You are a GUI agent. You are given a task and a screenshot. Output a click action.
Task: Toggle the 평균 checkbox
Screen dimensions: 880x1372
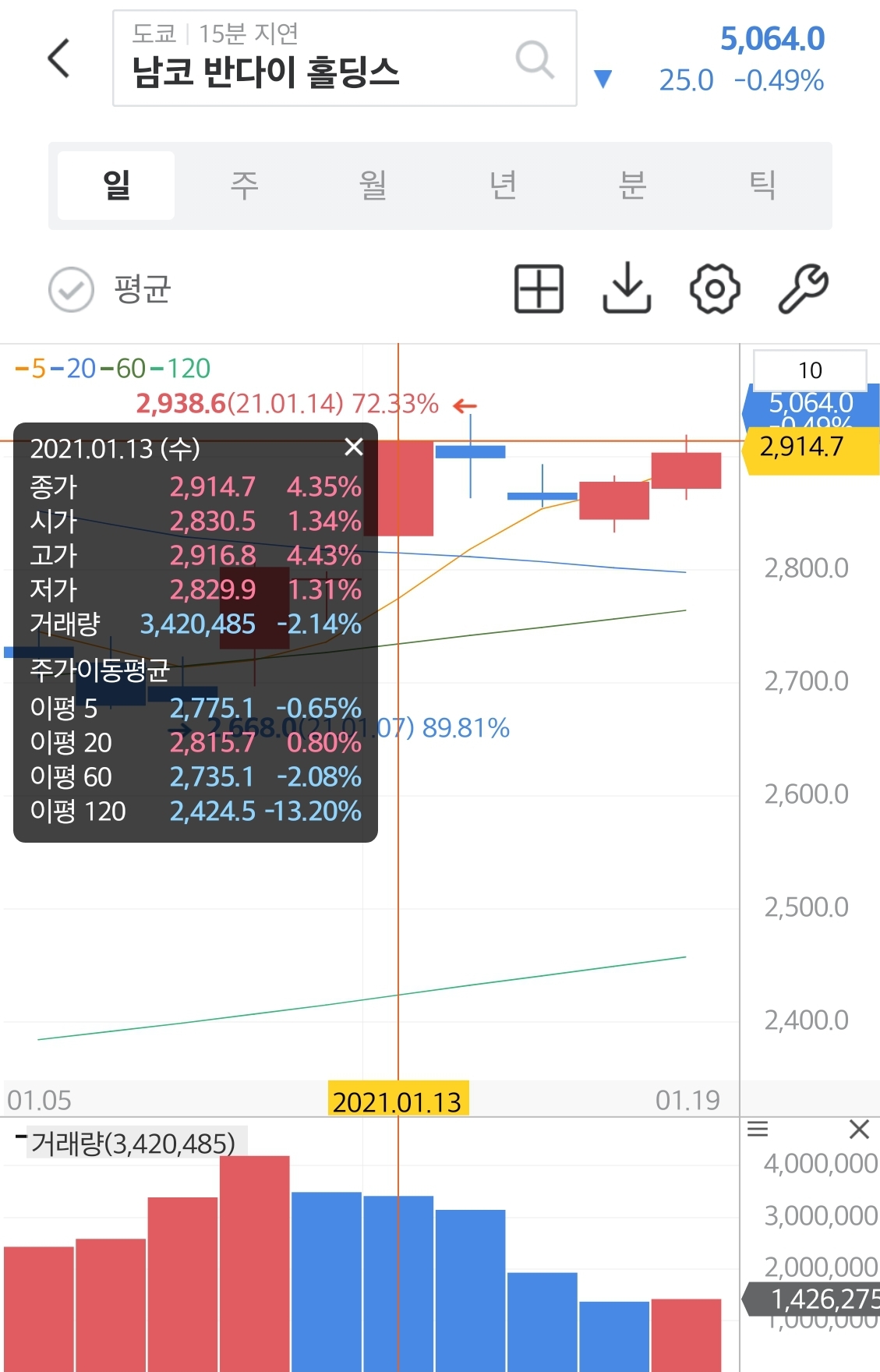pyautogui.click(x=72, y=289)
